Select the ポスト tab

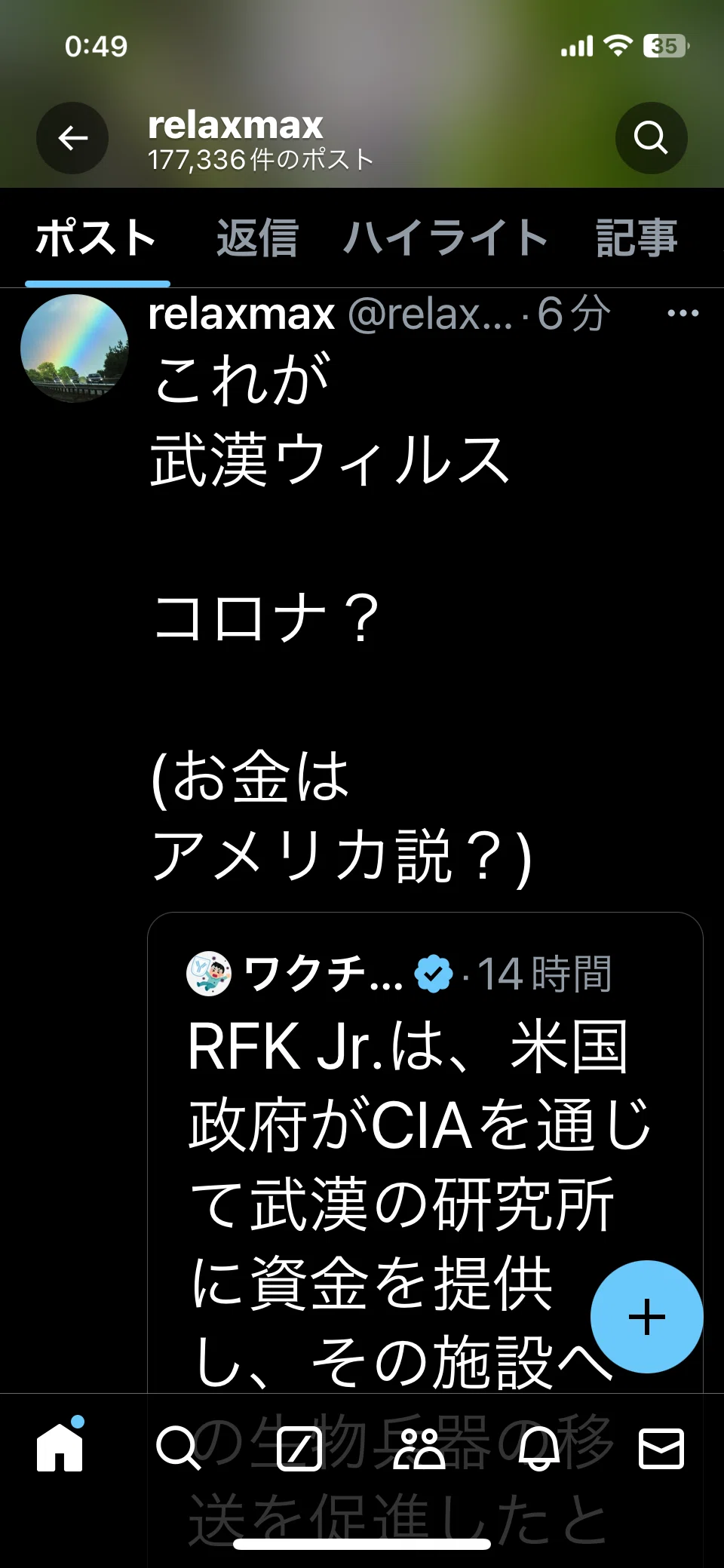click(x=97, y=238)
